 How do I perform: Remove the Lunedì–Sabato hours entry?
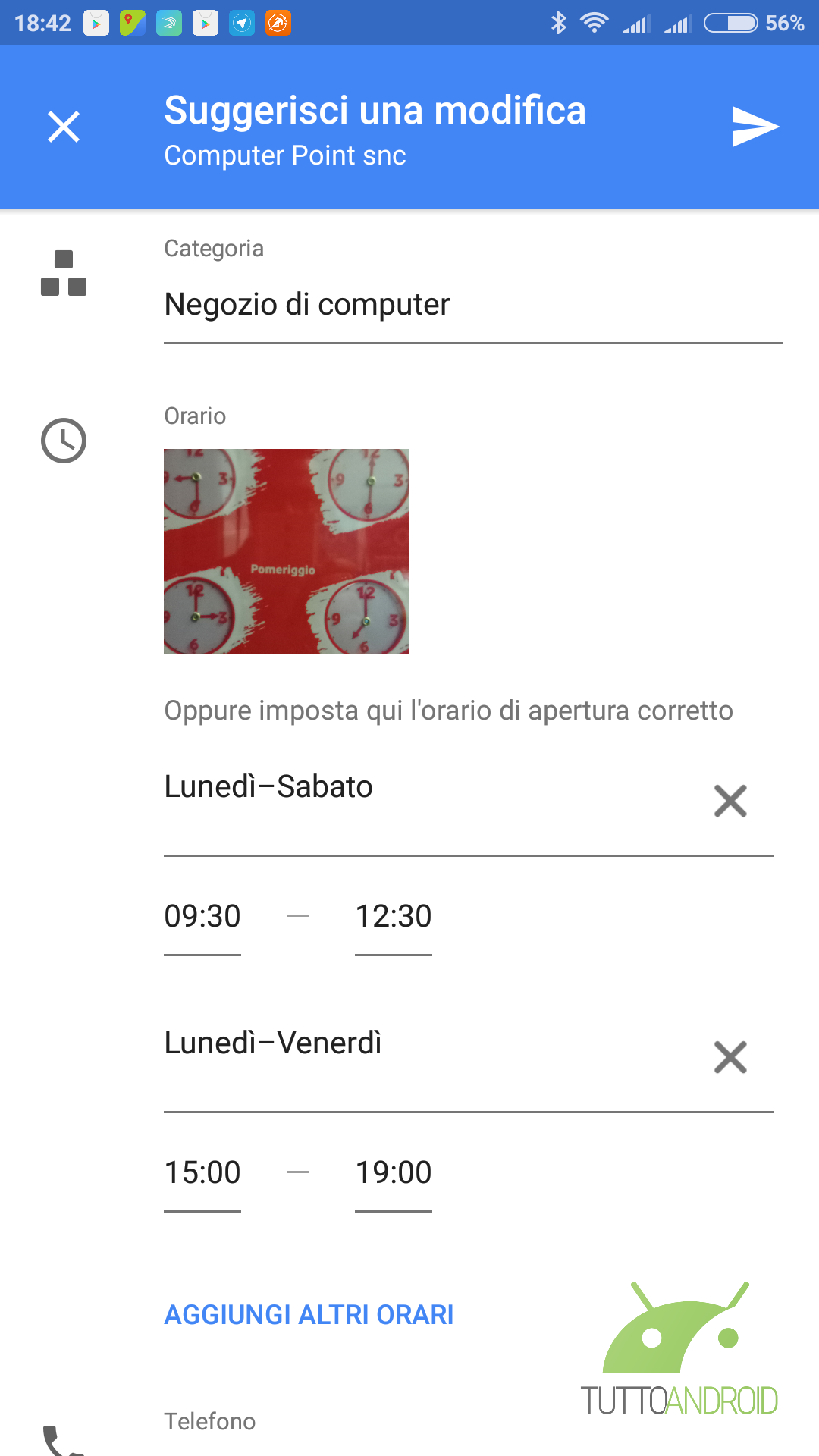[730, 801]
